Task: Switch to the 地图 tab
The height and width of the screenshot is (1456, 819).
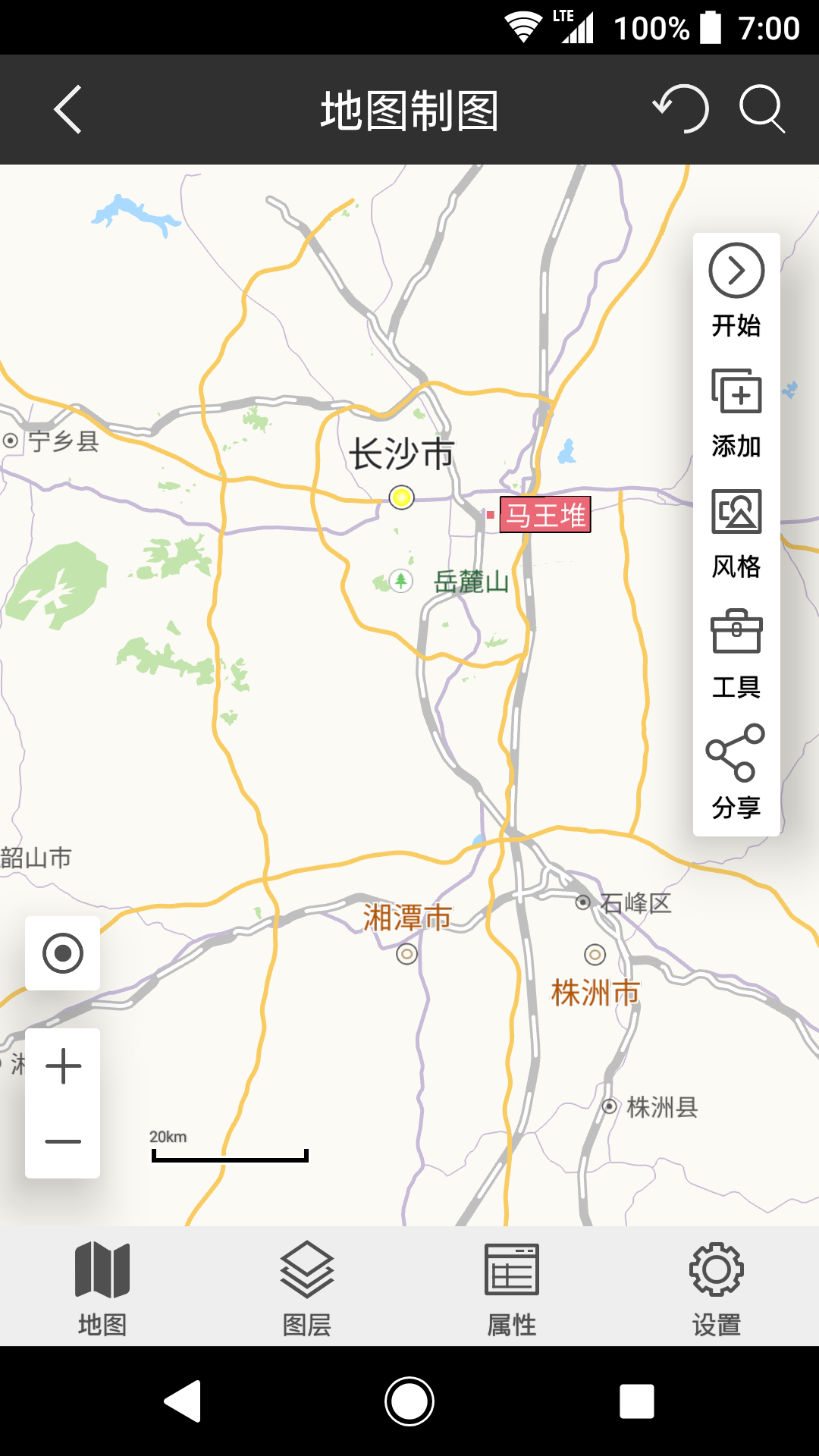Action: (102, 1288)
